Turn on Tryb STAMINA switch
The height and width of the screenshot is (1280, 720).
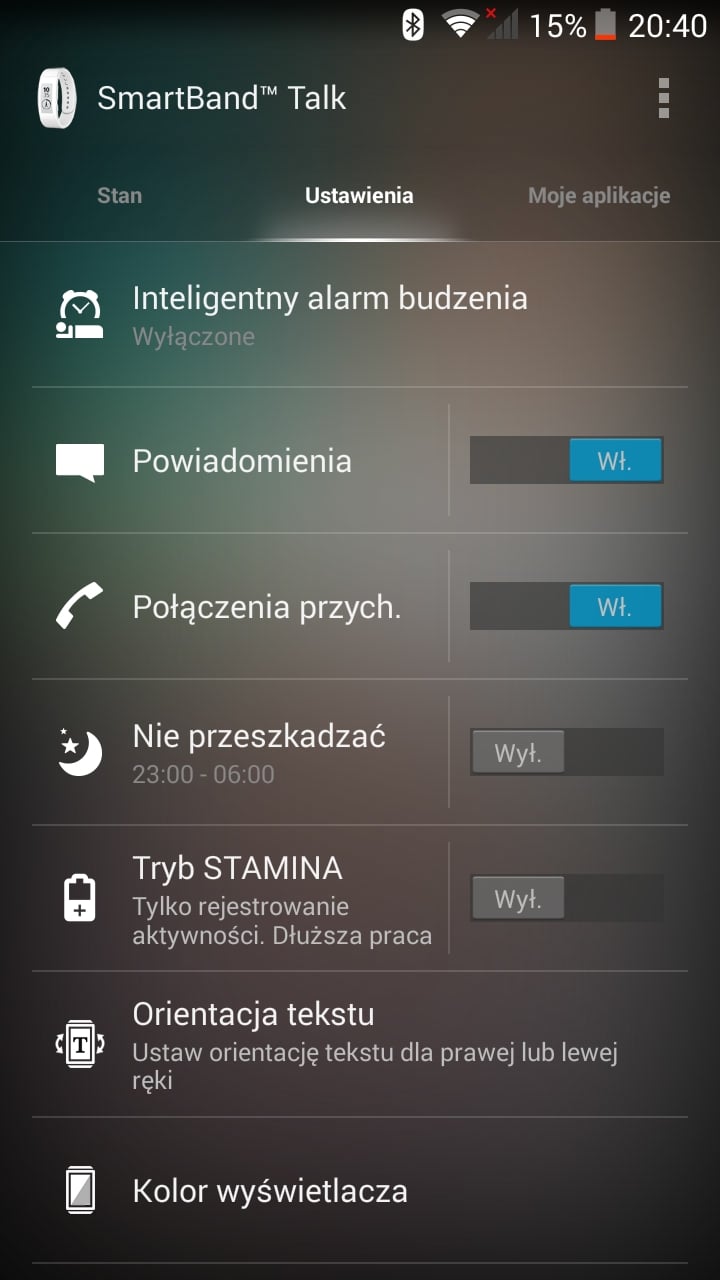point(566,898)
